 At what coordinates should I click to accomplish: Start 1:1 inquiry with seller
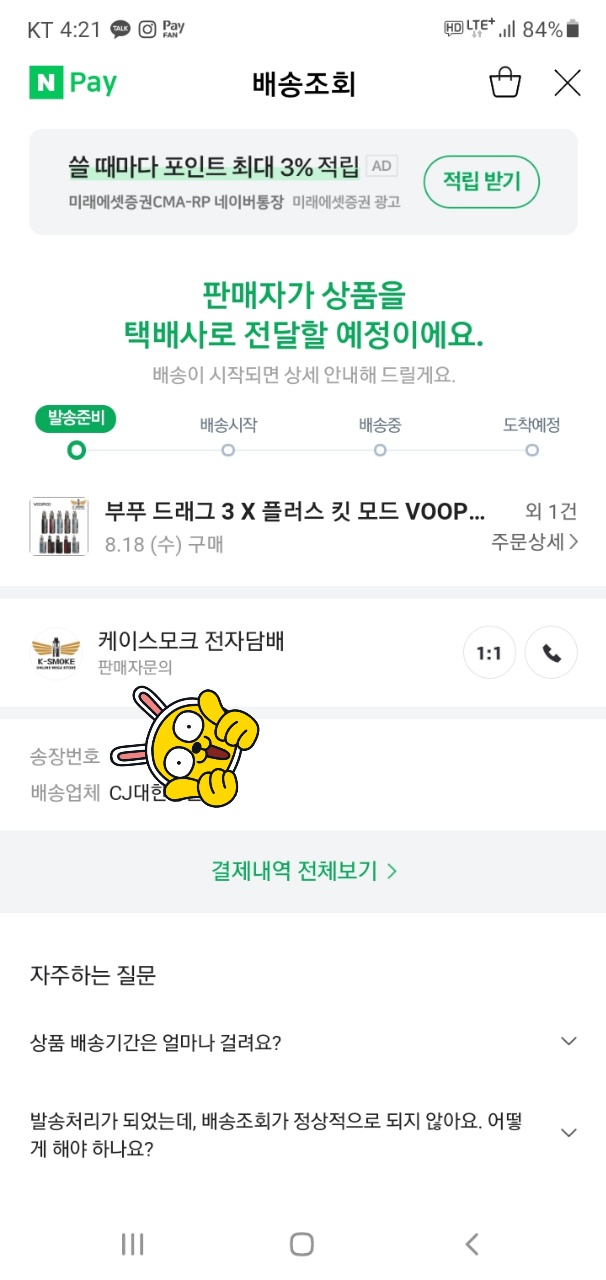point(489,654)
